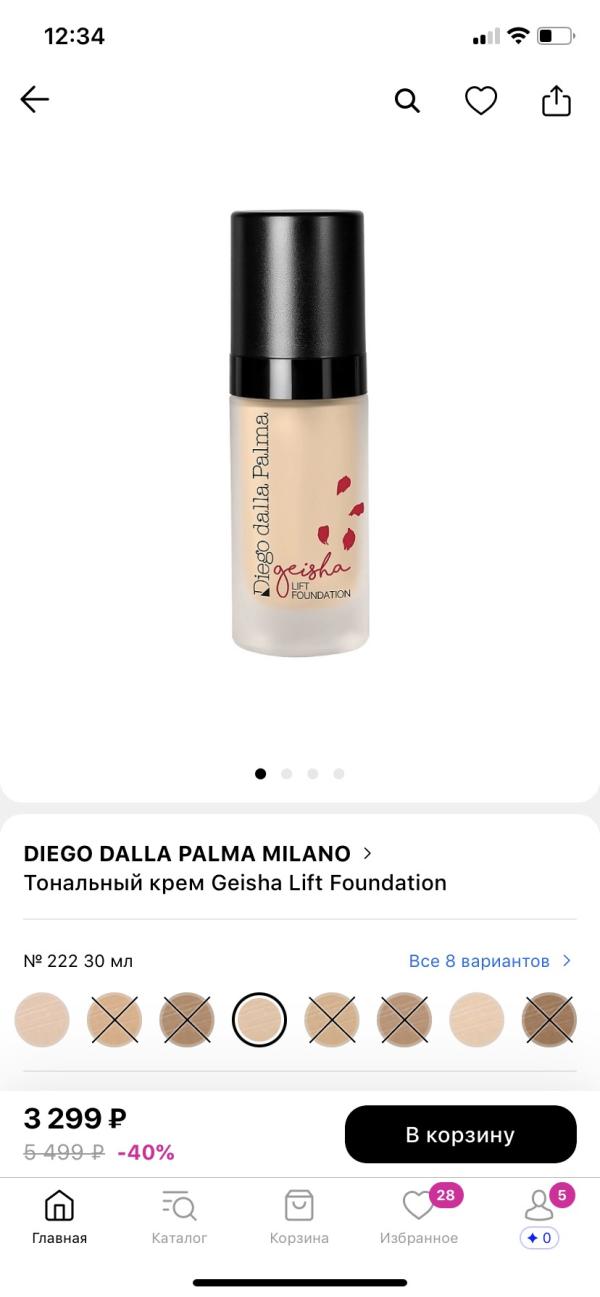Open the DIEGO DALLA PALMA MILANO brand page

point(197,853)
